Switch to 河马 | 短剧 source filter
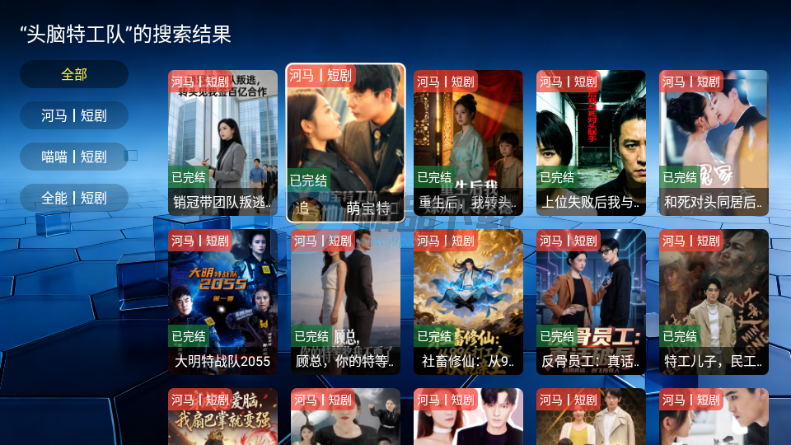The width and height of the screenshot is (791, 445). click(74, 115)
